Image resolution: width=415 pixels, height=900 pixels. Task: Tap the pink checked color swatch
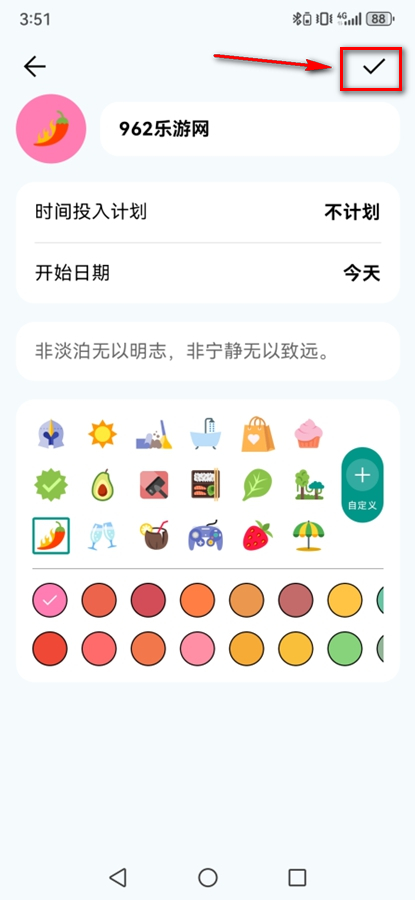[x=50, y=600]
